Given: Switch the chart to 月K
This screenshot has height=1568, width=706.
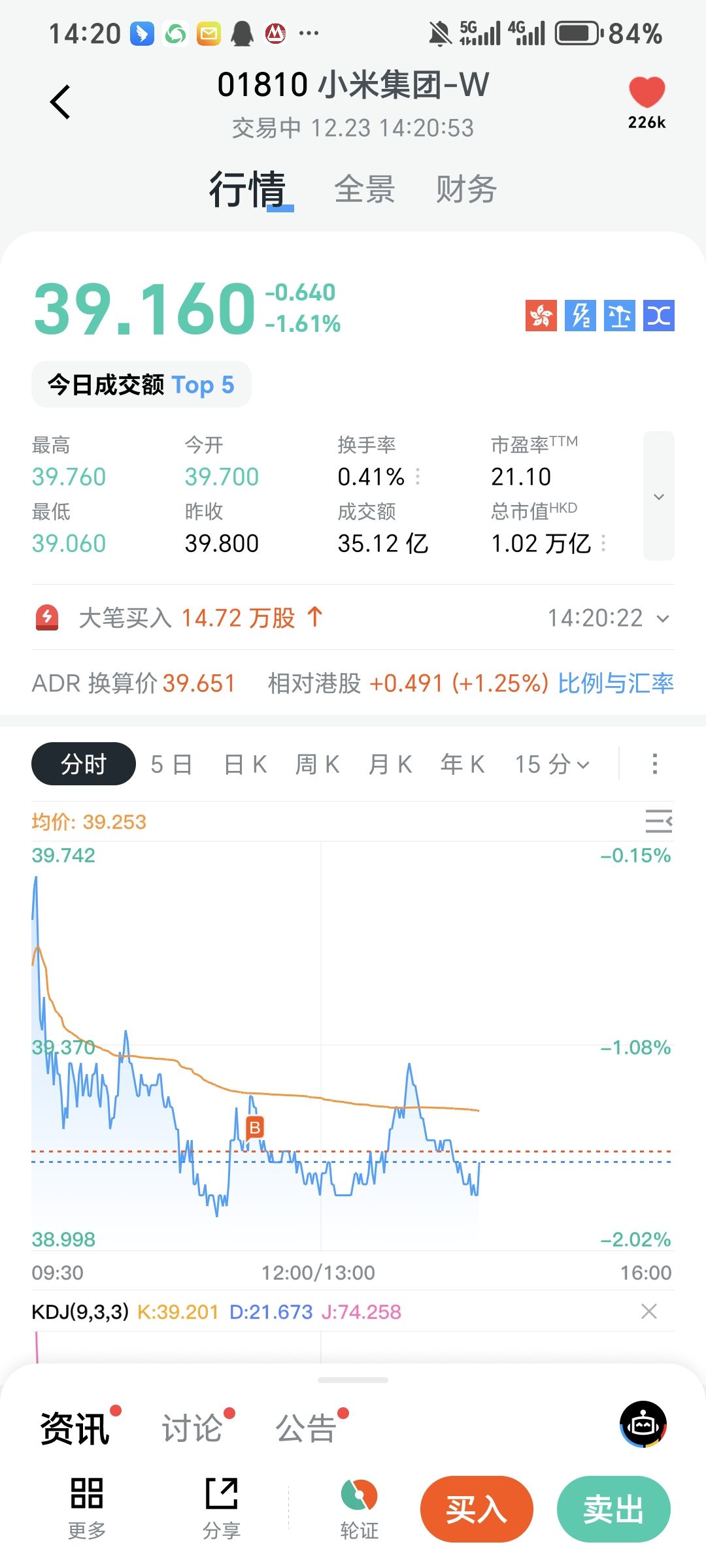Looking at the screenshot, I should coord(390,764).
